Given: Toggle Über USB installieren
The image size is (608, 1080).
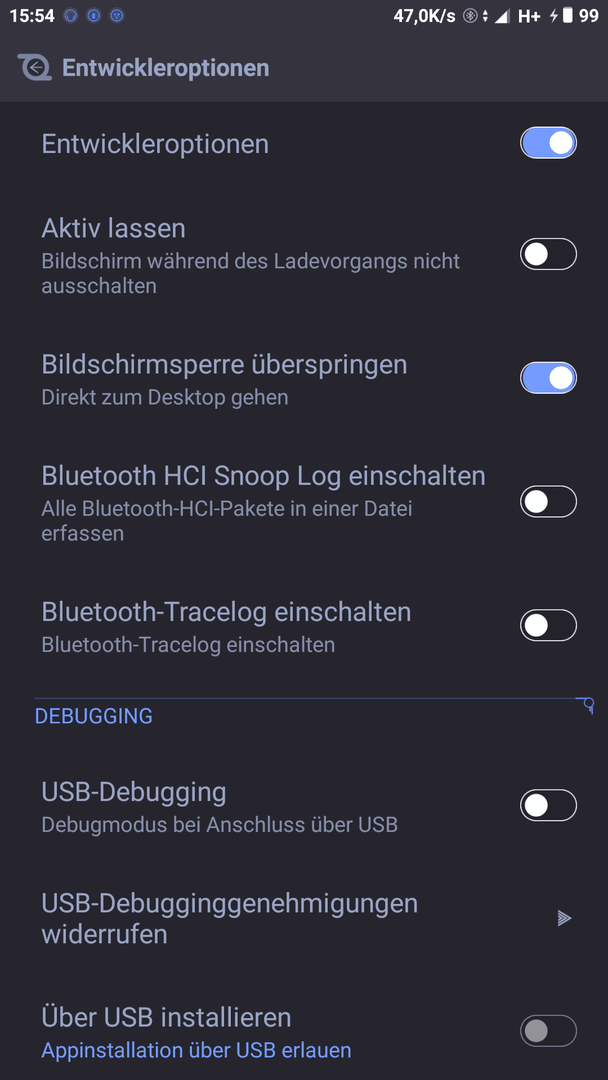Looking at the screenshot, I should click(x=548, y=1031).
